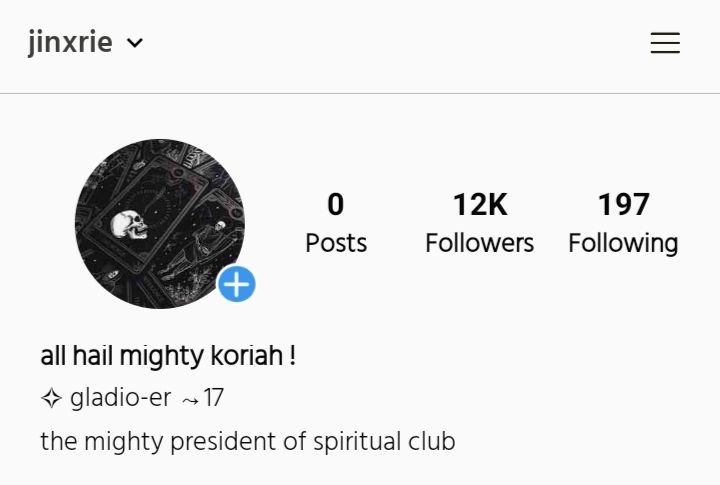Show the 0 Posts count
This screenshot has width=720, height=485.
336,223
